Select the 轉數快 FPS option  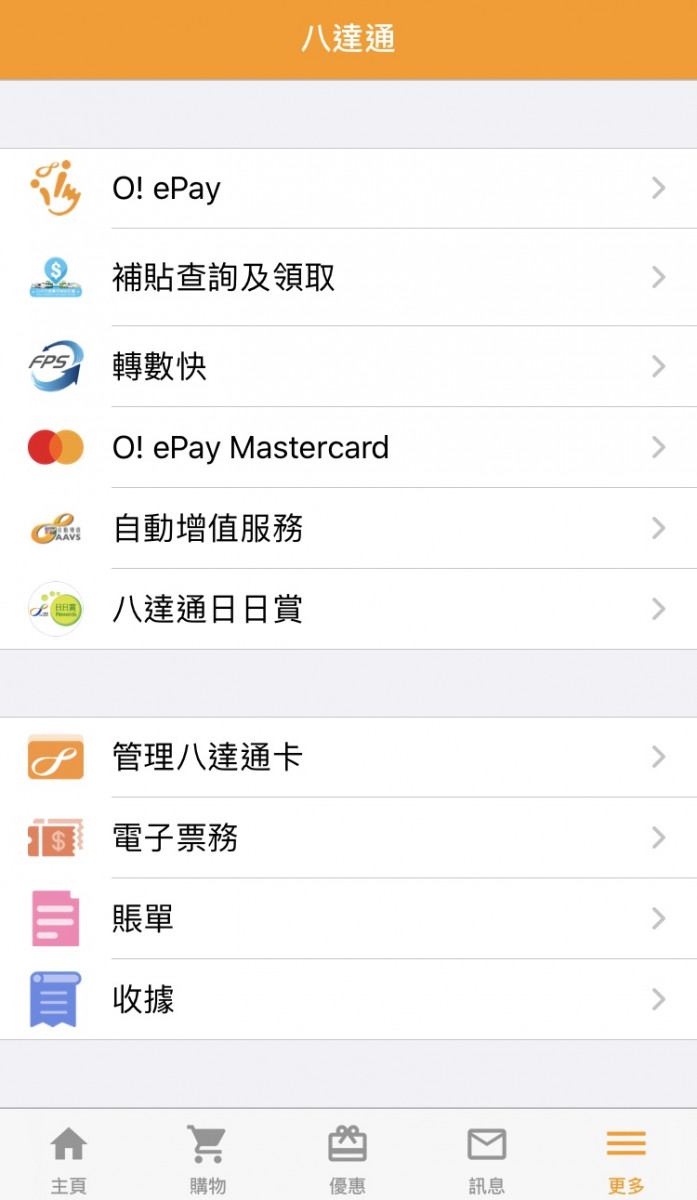(348, 366)
